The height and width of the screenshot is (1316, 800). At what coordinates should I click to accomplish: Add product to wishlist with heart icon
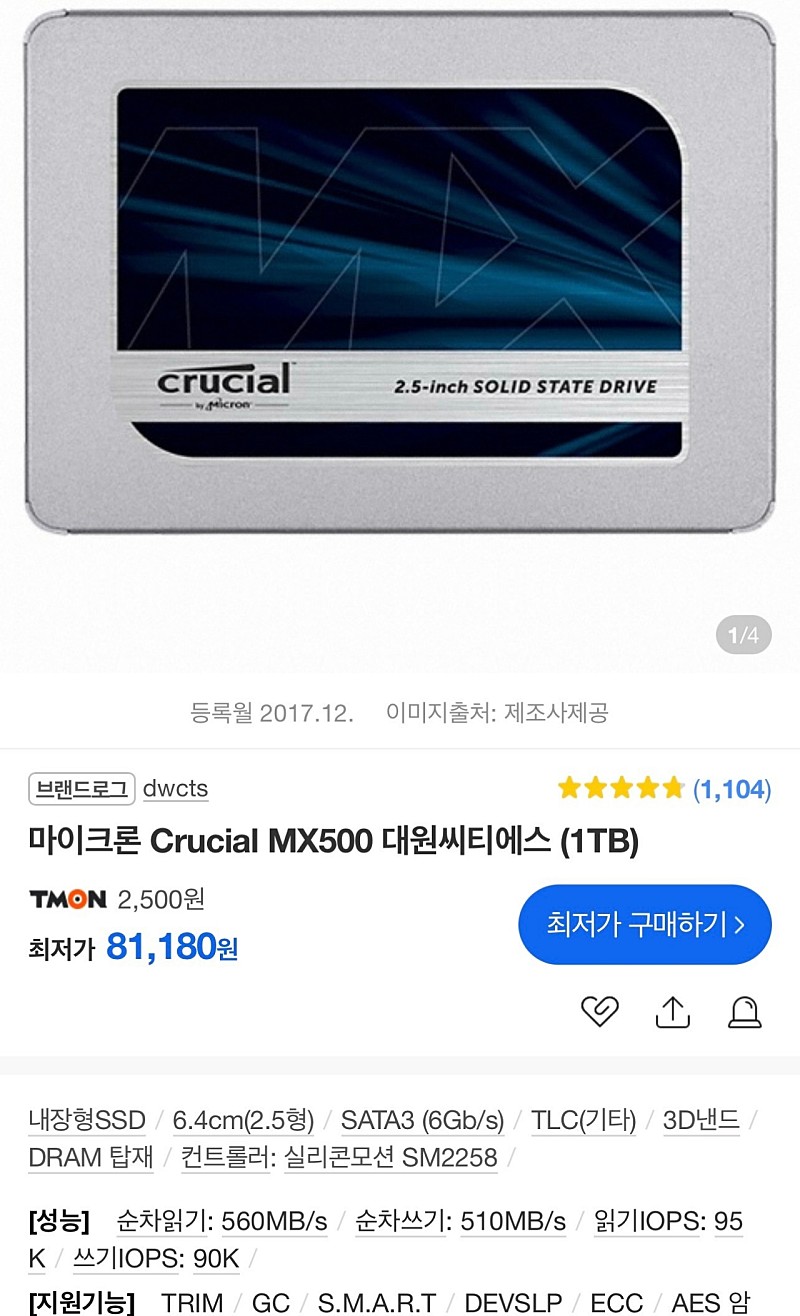[x=600, y=1013]
